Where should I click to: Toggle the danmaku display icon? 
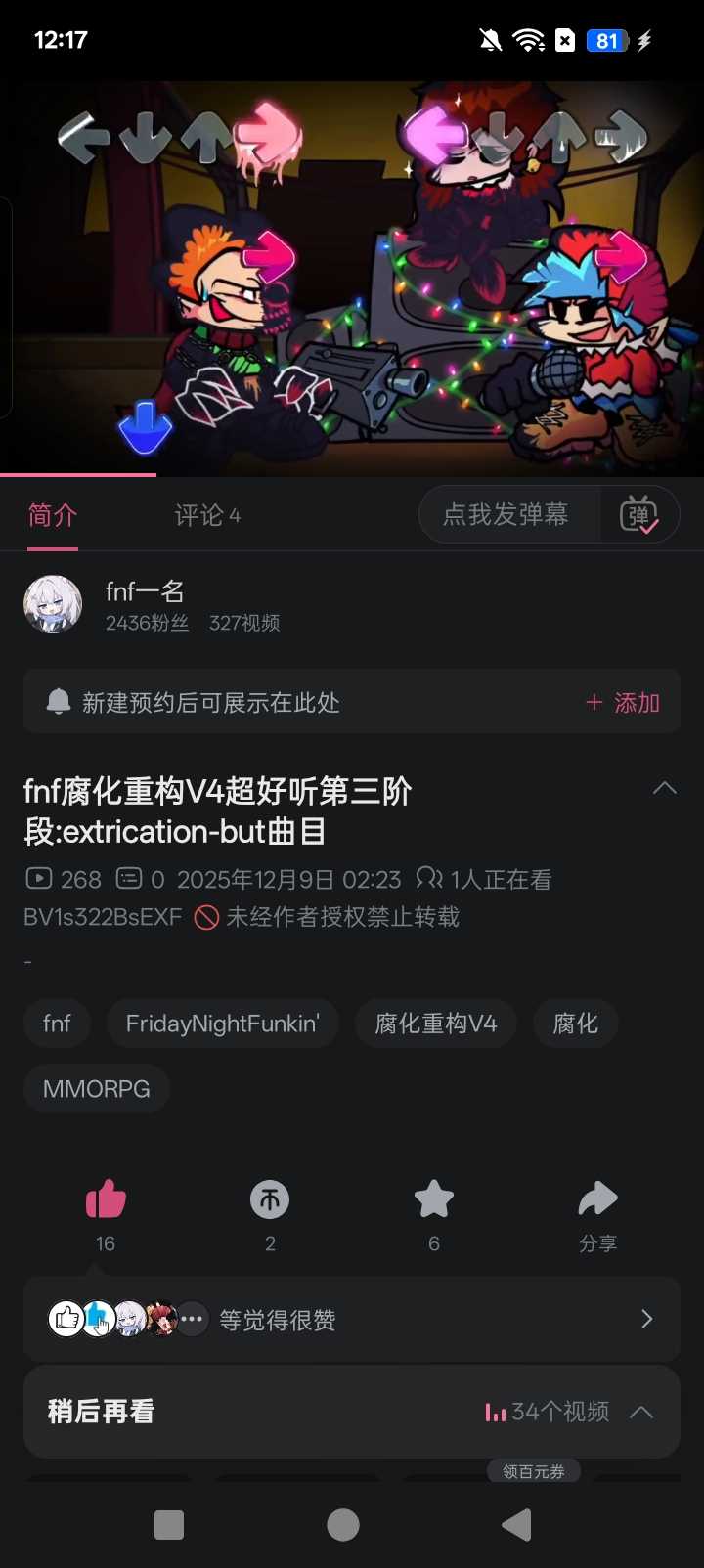(639, 514)
